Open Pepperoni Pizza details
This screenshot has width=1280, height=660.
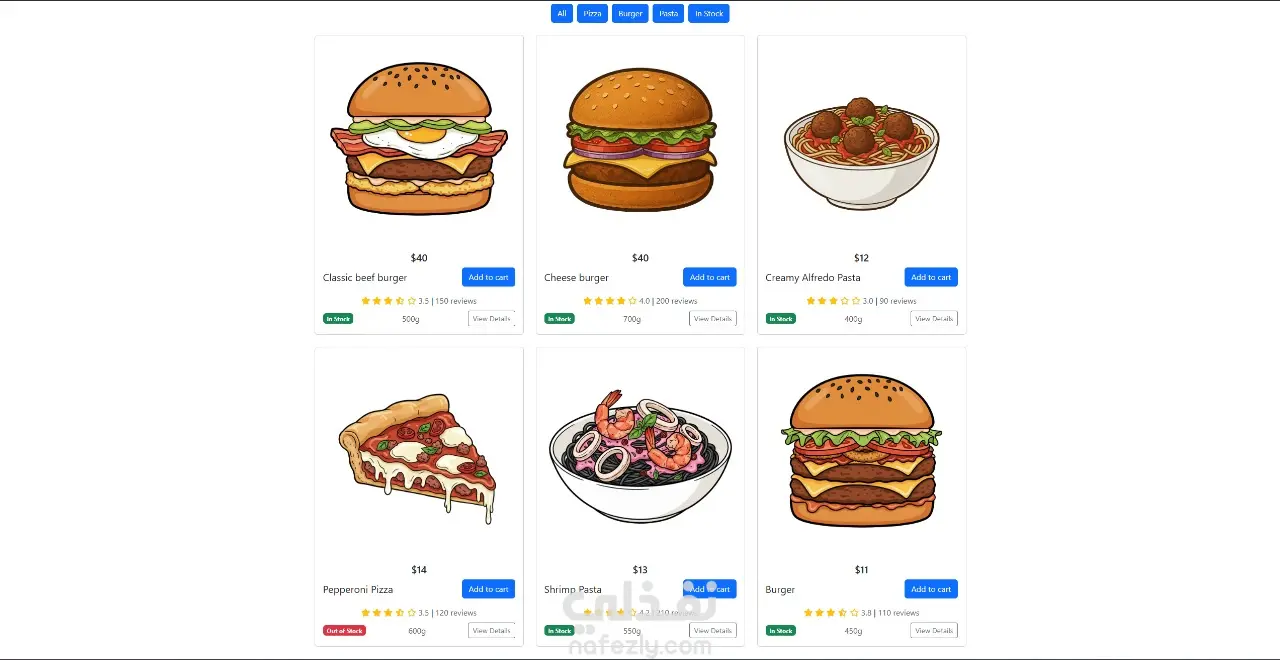[x=491, y=631]
